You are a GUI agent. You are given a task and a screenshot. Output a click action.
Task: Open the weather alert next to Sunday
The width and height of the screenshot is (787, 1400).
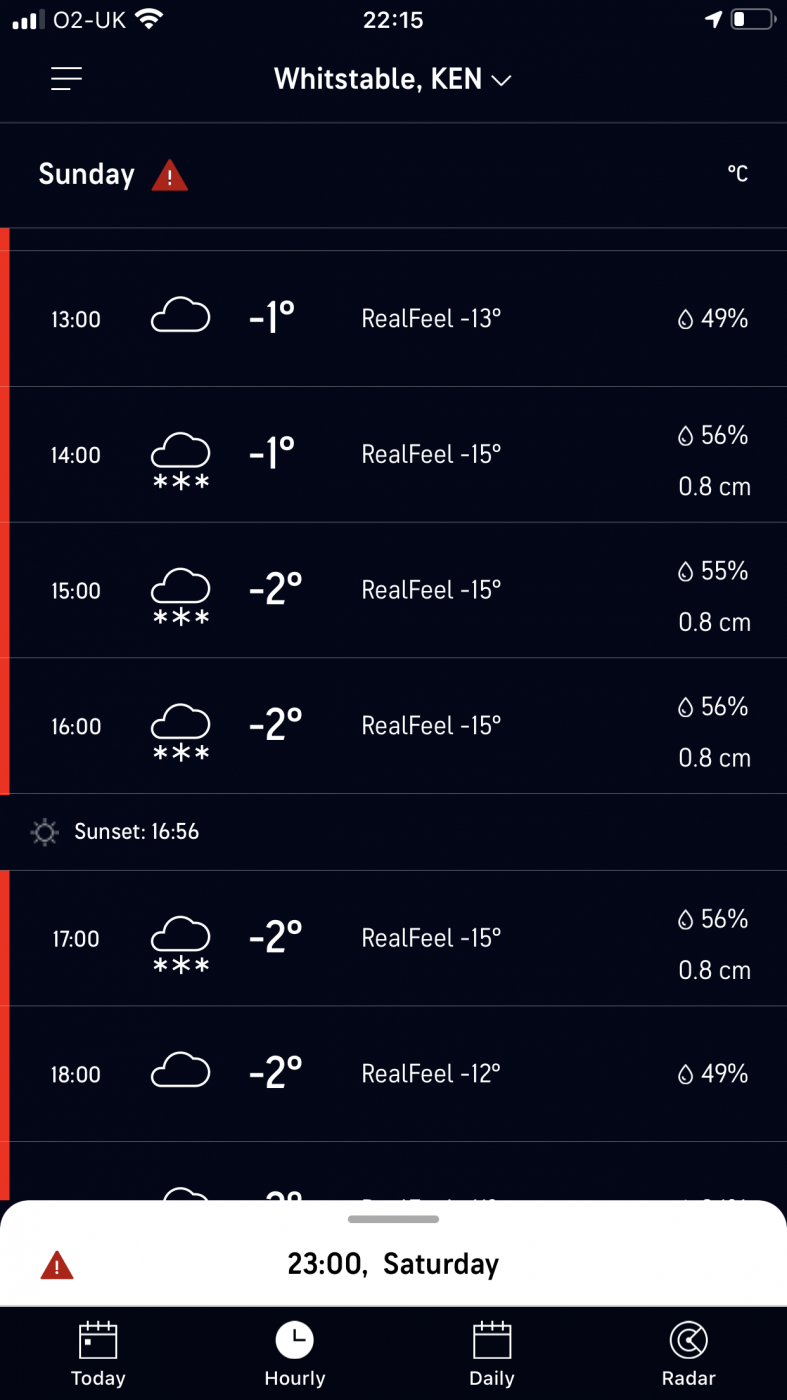coord(170,175)
